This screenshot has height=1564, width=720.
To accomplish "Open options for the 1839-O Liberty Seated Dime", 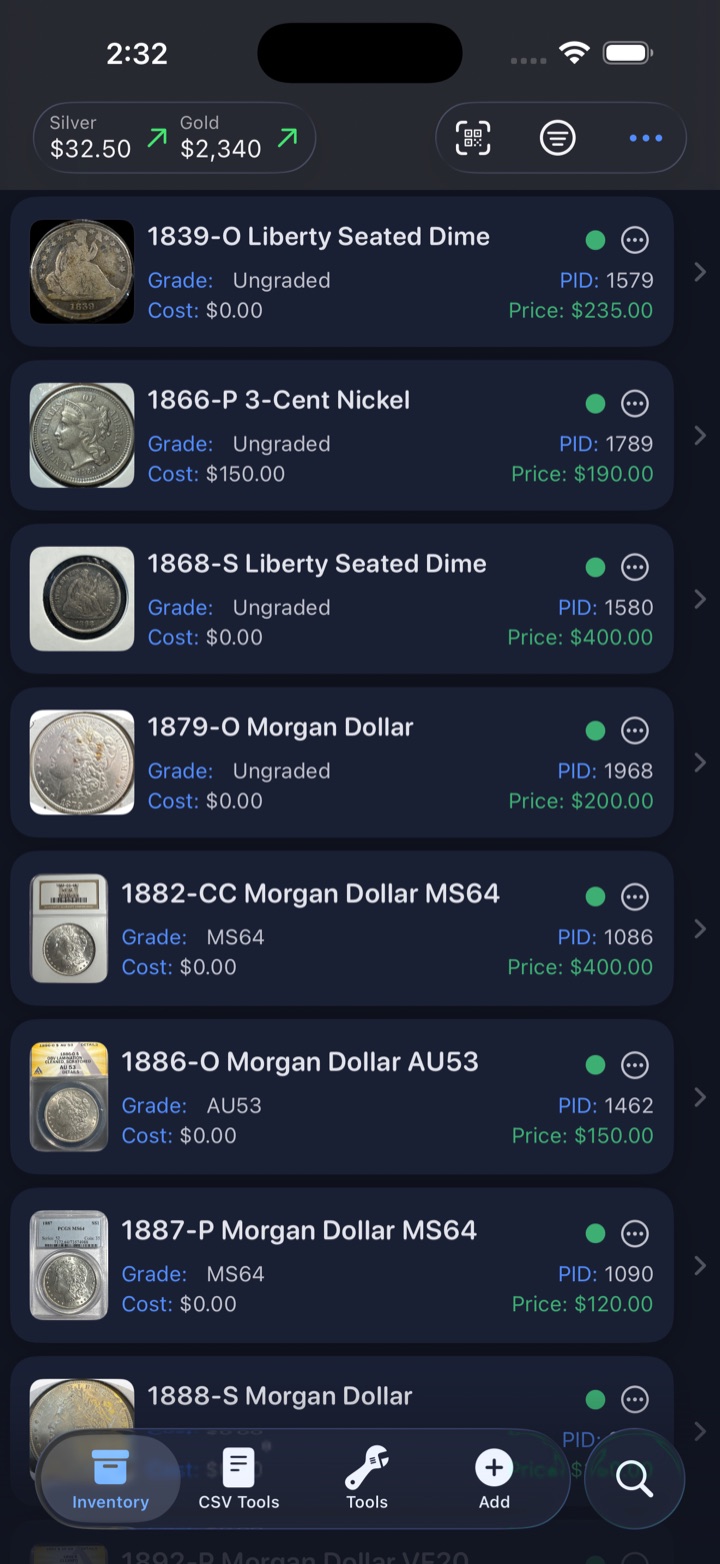I will 635,240.
